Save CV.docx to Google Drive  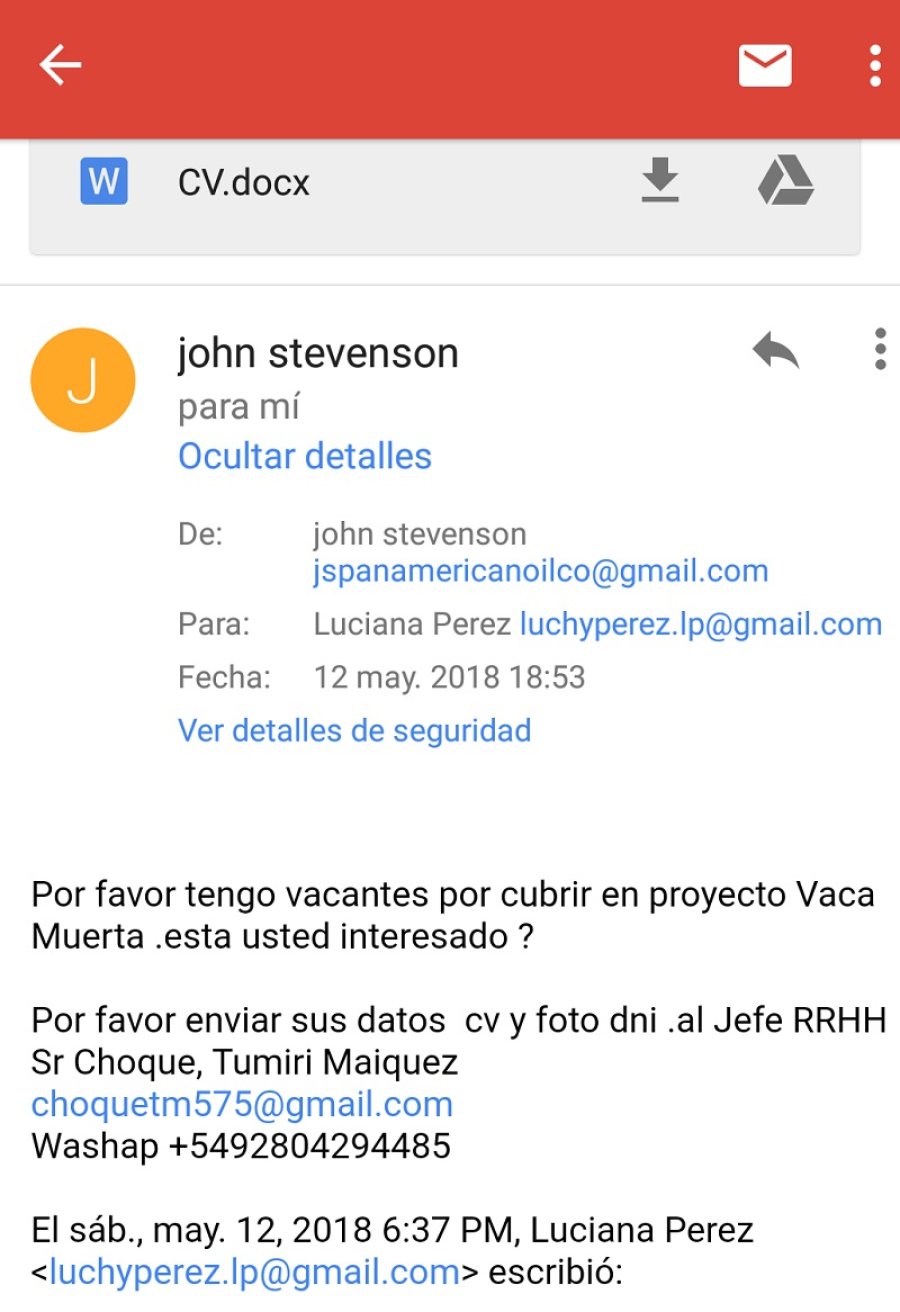click(x=785, y=182)
